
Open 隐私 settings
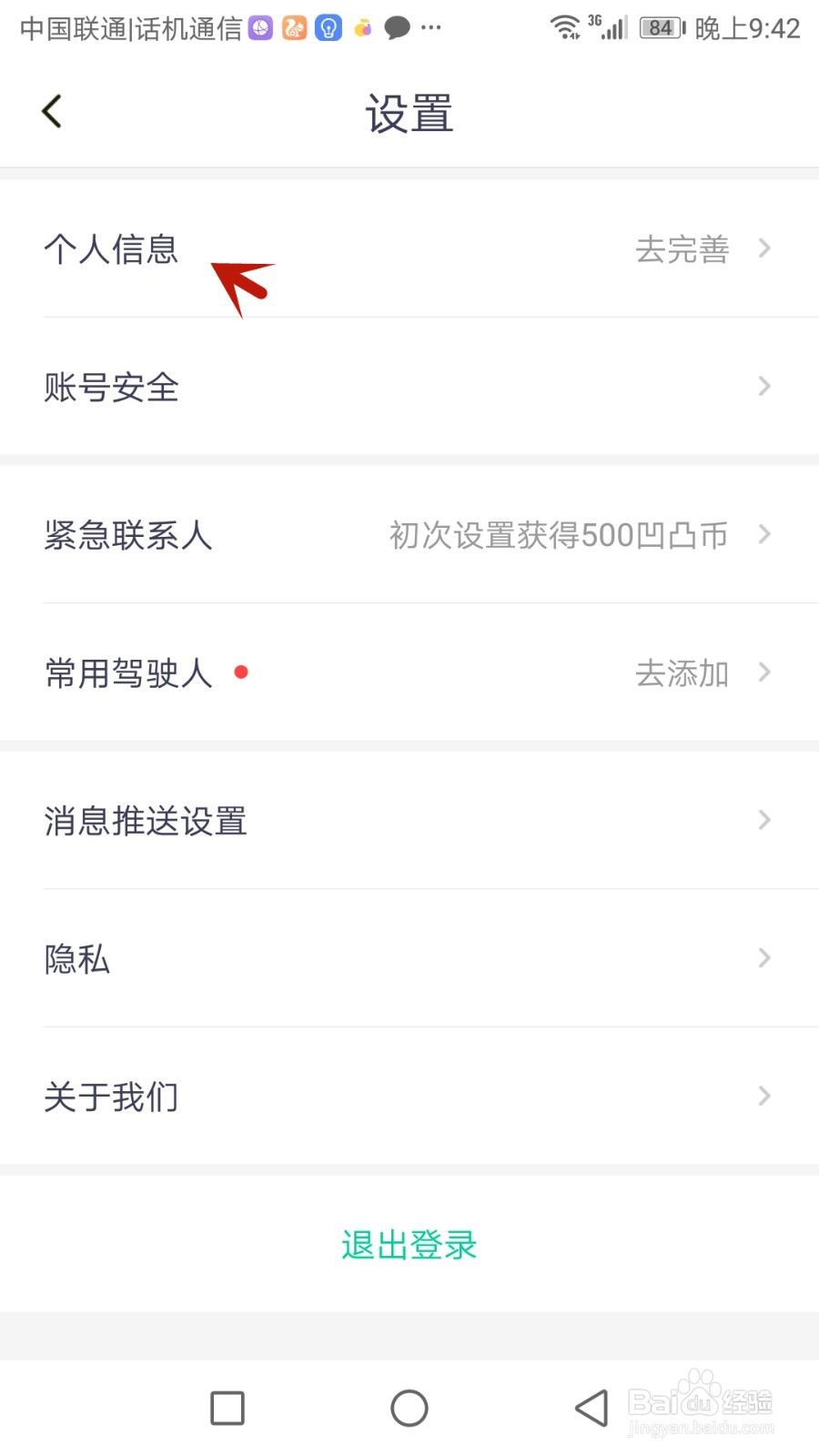coord(409,959)
